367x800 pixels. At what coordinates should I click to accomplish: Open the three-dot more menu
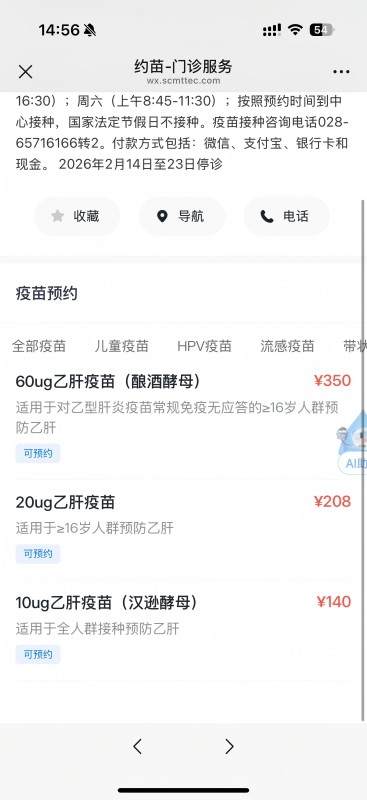(x=341, y=72)
